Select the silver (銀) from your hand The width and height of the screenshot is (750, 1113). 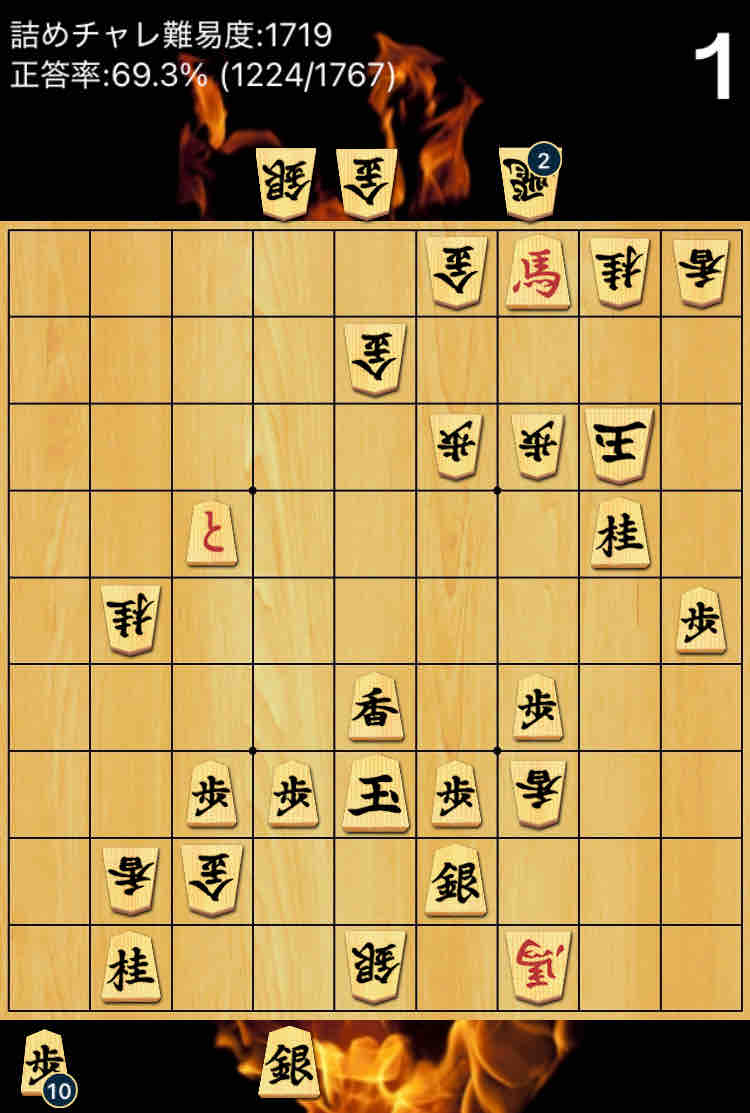289,1064
